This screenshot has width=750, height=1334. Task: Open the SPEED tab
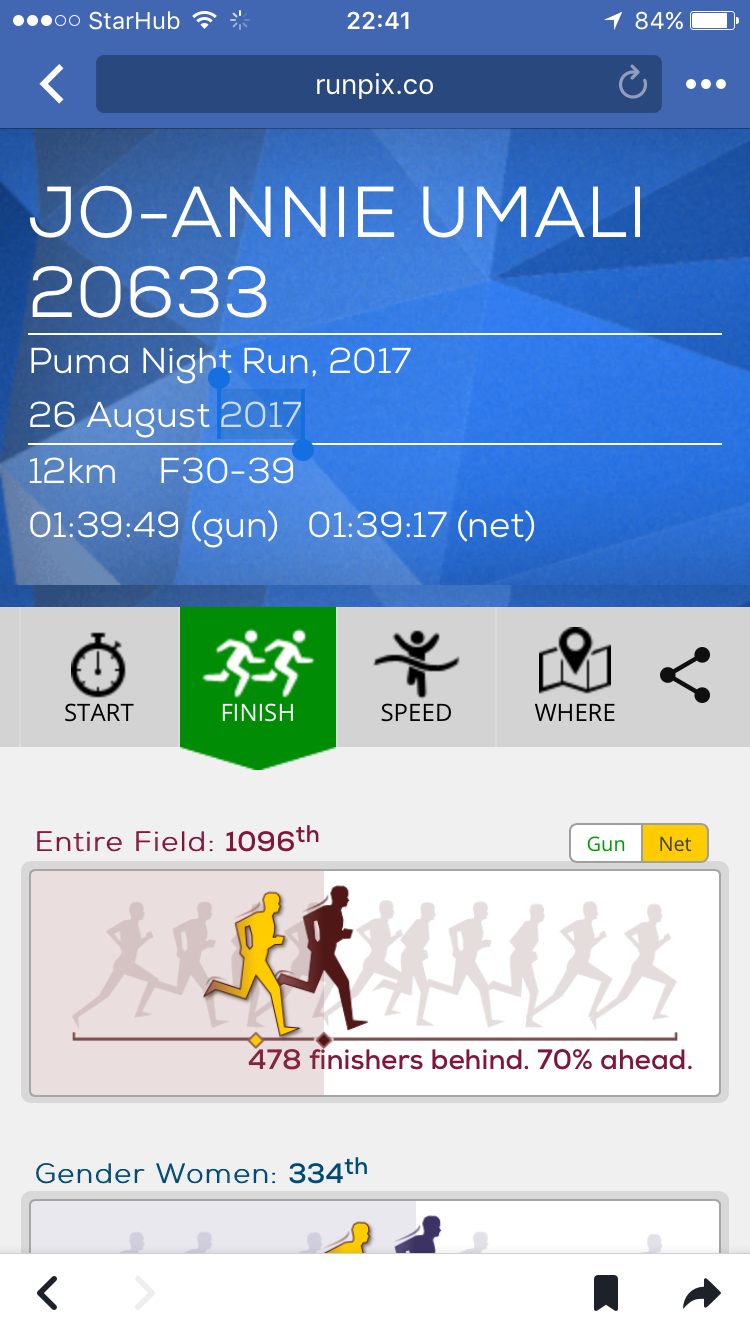416,678
